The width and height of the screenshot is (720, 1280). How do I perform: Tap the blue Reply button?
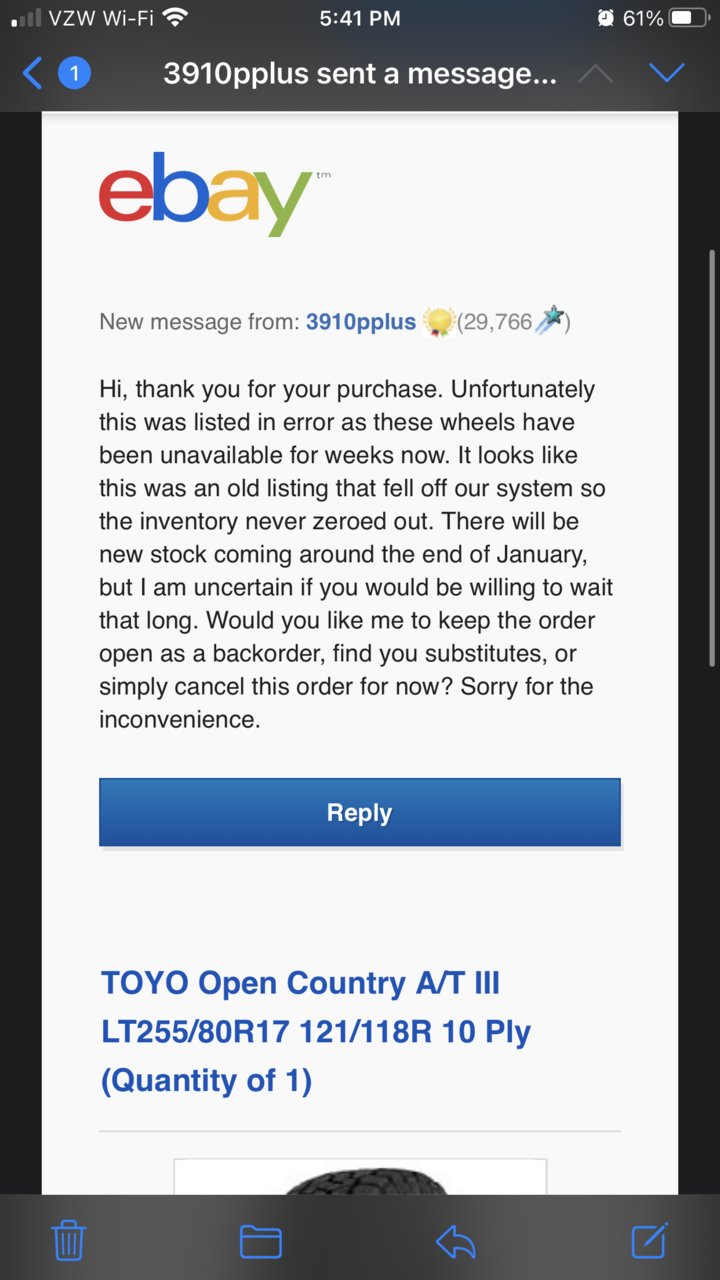(360, 813)
